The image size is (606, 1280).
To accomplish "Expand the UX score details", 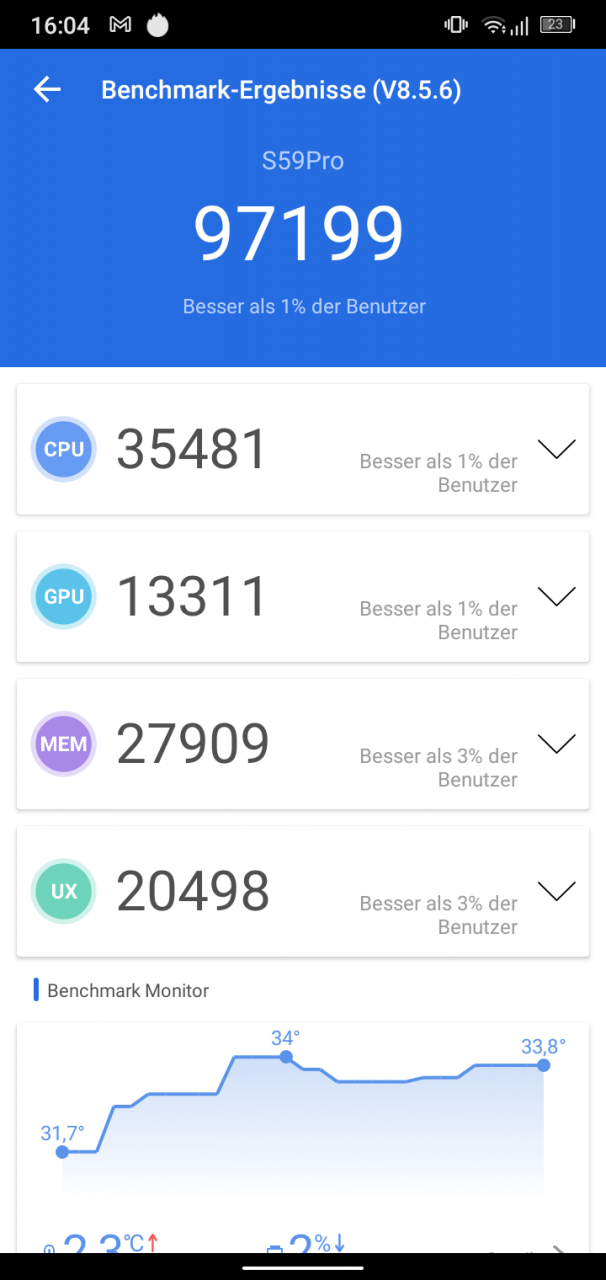I will click(x=557, y=890).
